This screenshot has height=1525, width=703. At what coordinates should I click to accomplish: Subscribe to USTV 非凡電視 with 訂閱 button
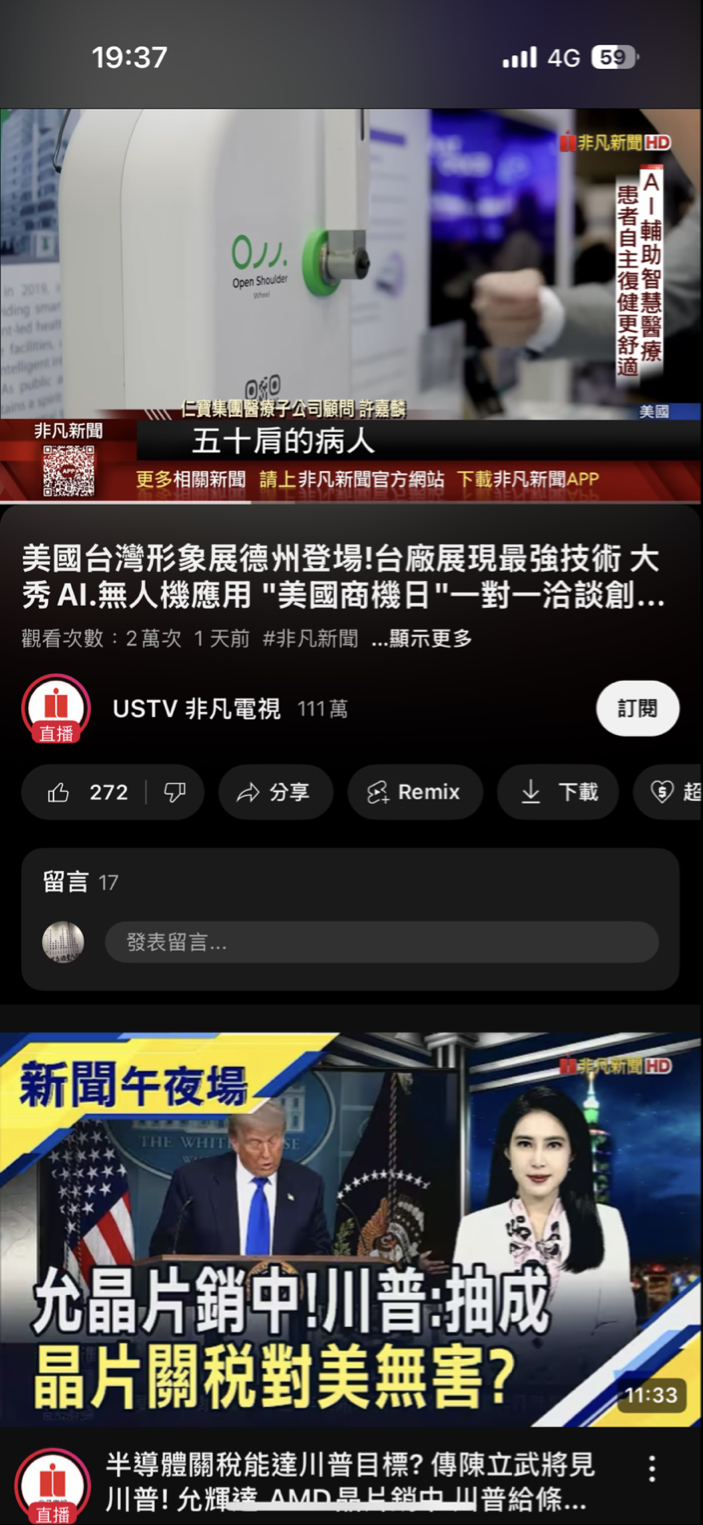(x=637, y=709)
